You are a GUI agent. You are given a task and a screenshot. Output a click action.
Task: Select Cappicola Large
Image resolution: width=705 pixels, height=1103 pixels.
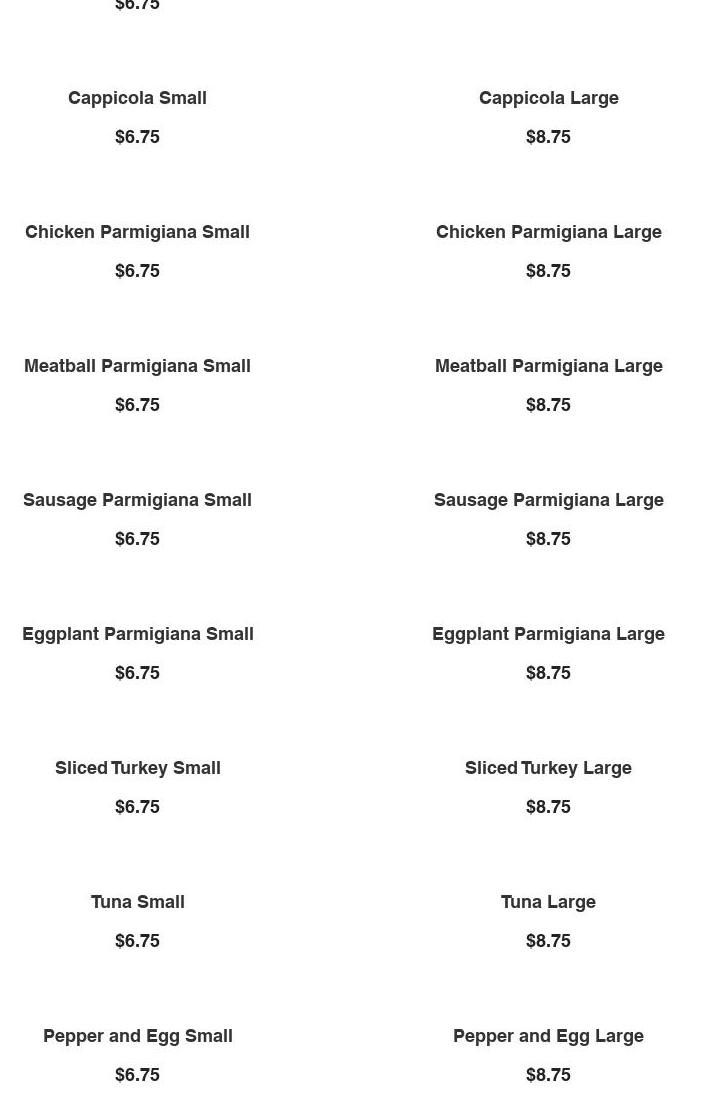(x=548, y=98)
